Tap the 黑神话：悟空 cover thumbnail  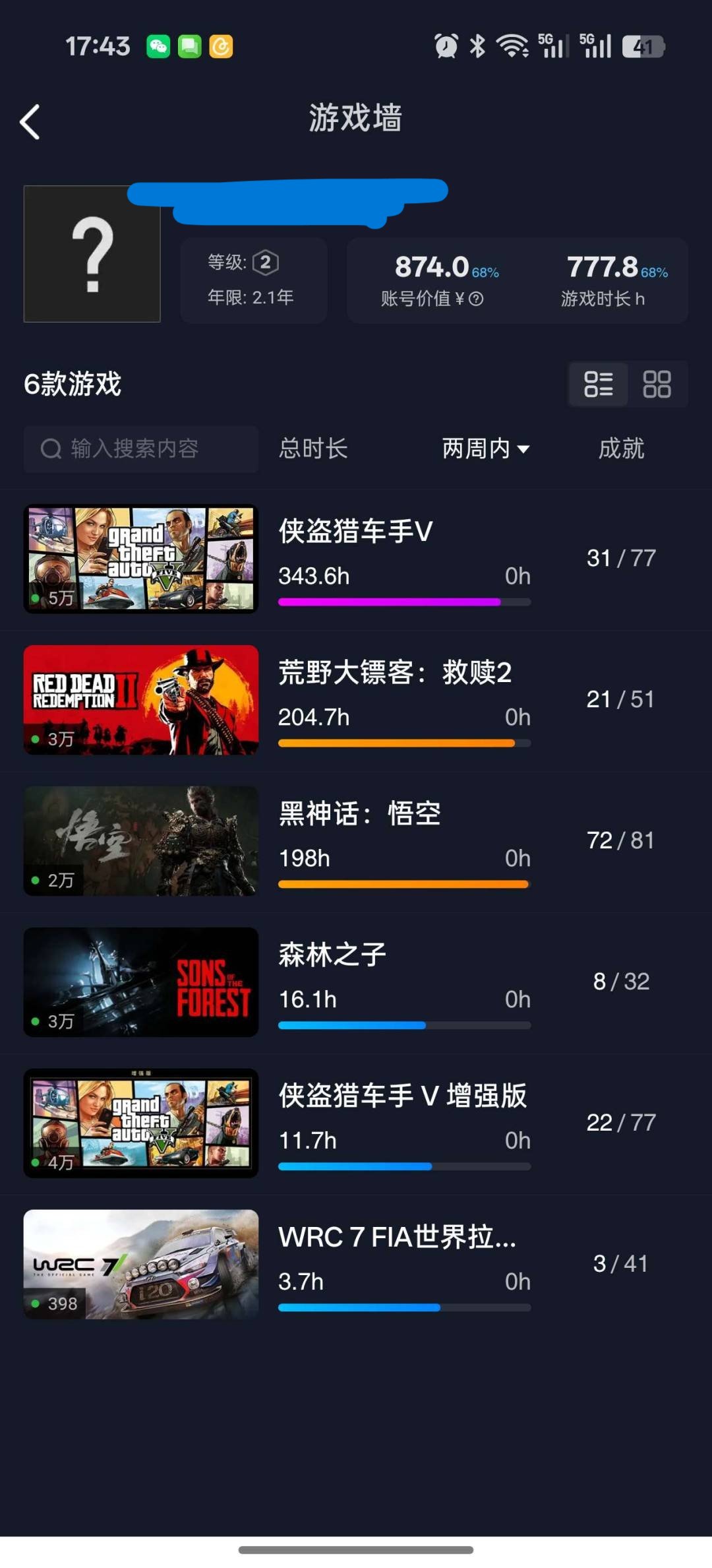140,840
